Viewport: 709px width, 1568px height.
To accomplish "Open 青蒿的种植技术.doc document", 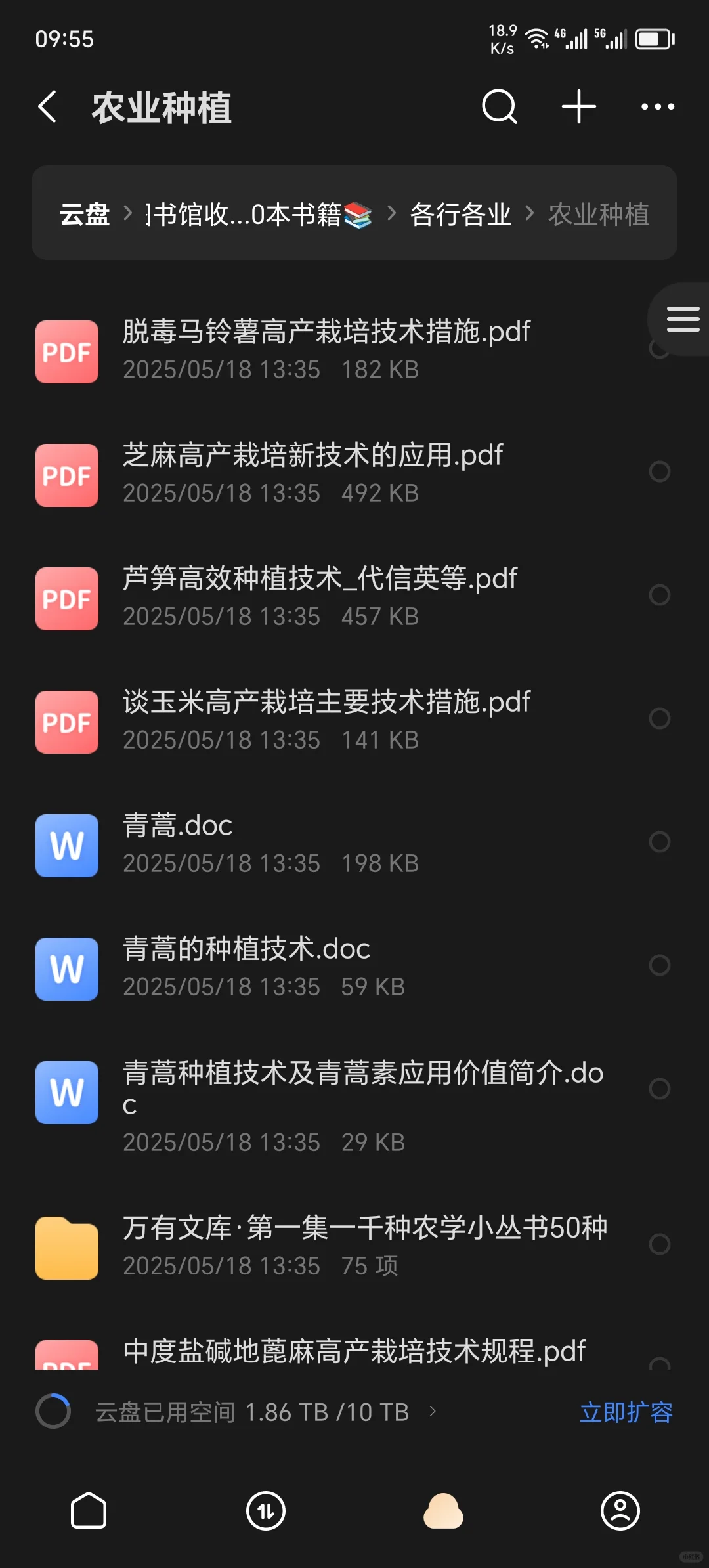I will click(246, 967).
